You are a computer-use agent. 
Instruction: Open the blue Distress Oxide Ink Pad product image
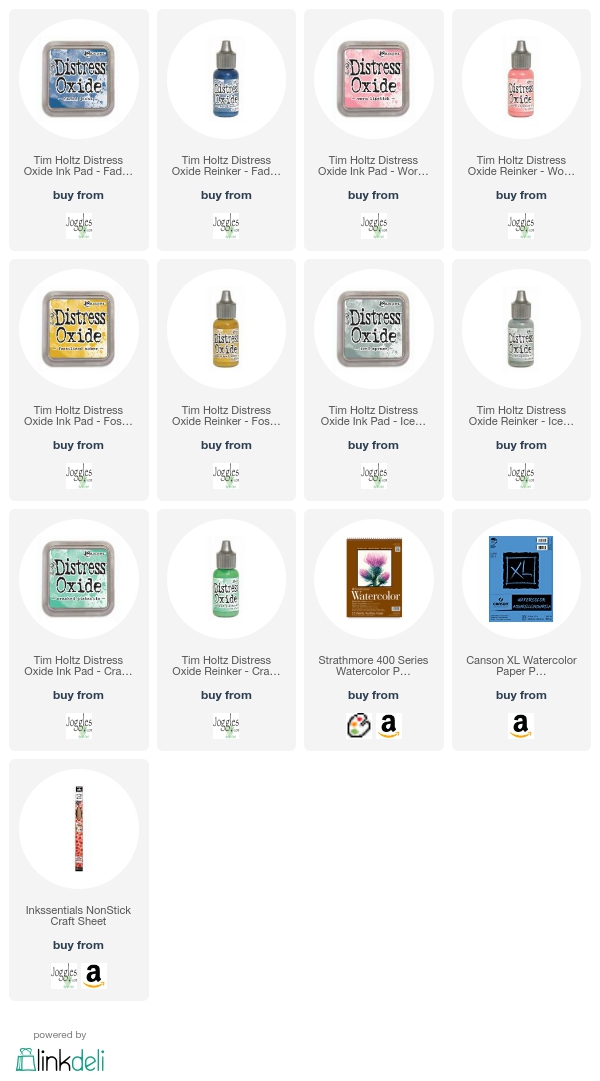coord(79,79)
